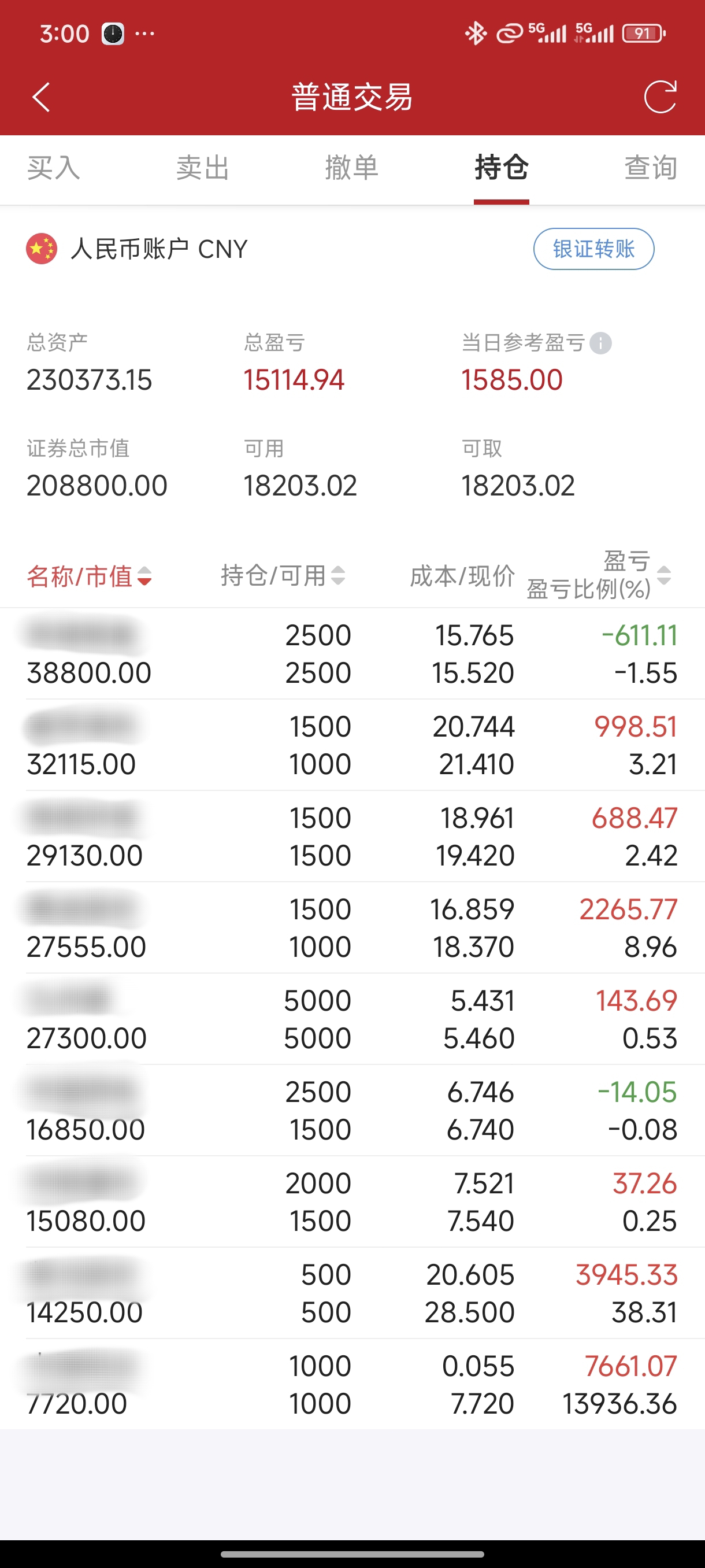This screenshot has width=705, height=1568.
Task: Select the 持仓 tab
Action: (x=501, y=168)
